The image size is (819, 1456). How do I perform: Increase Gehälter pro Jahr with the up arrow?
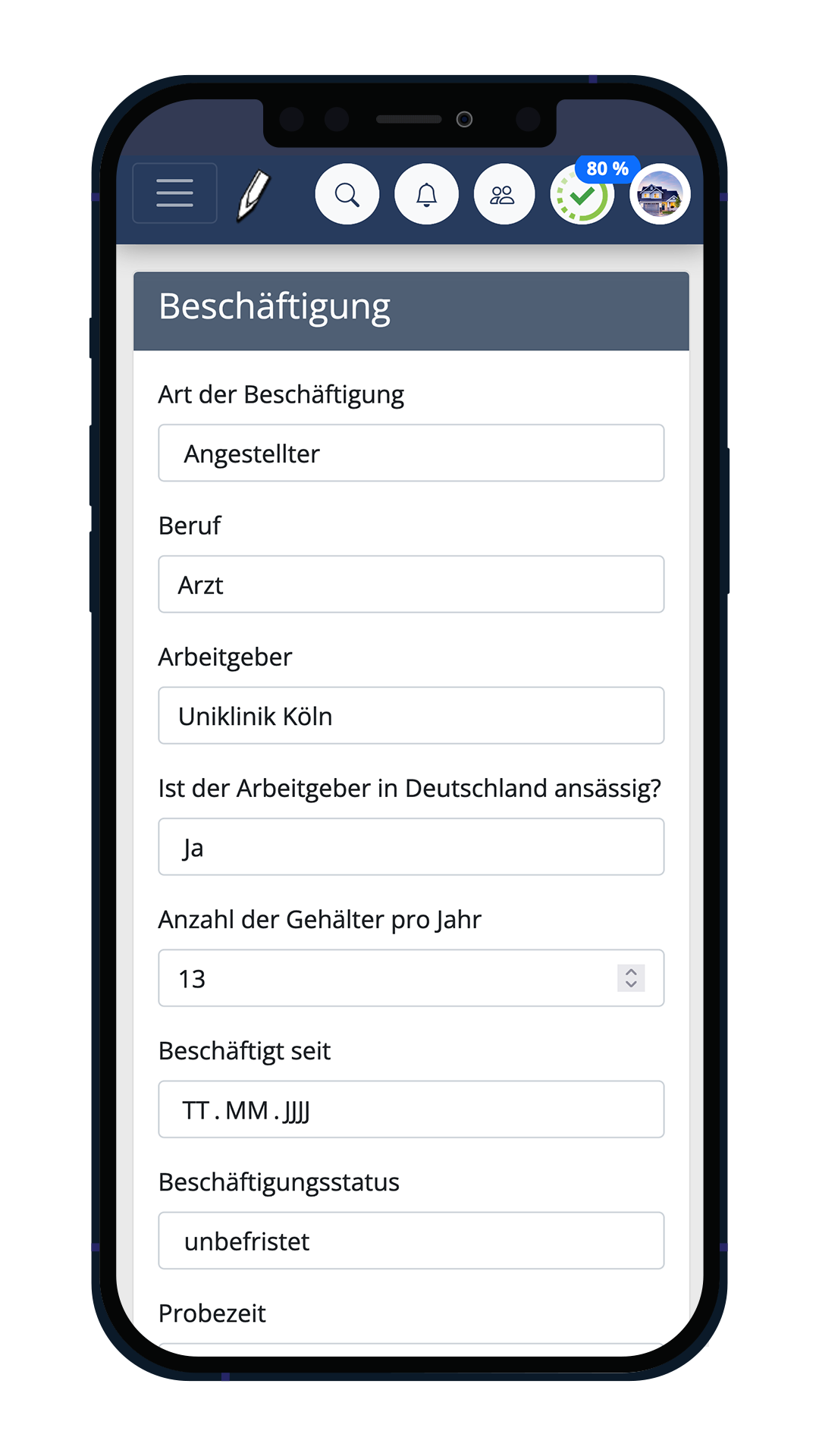coord(631,971)
